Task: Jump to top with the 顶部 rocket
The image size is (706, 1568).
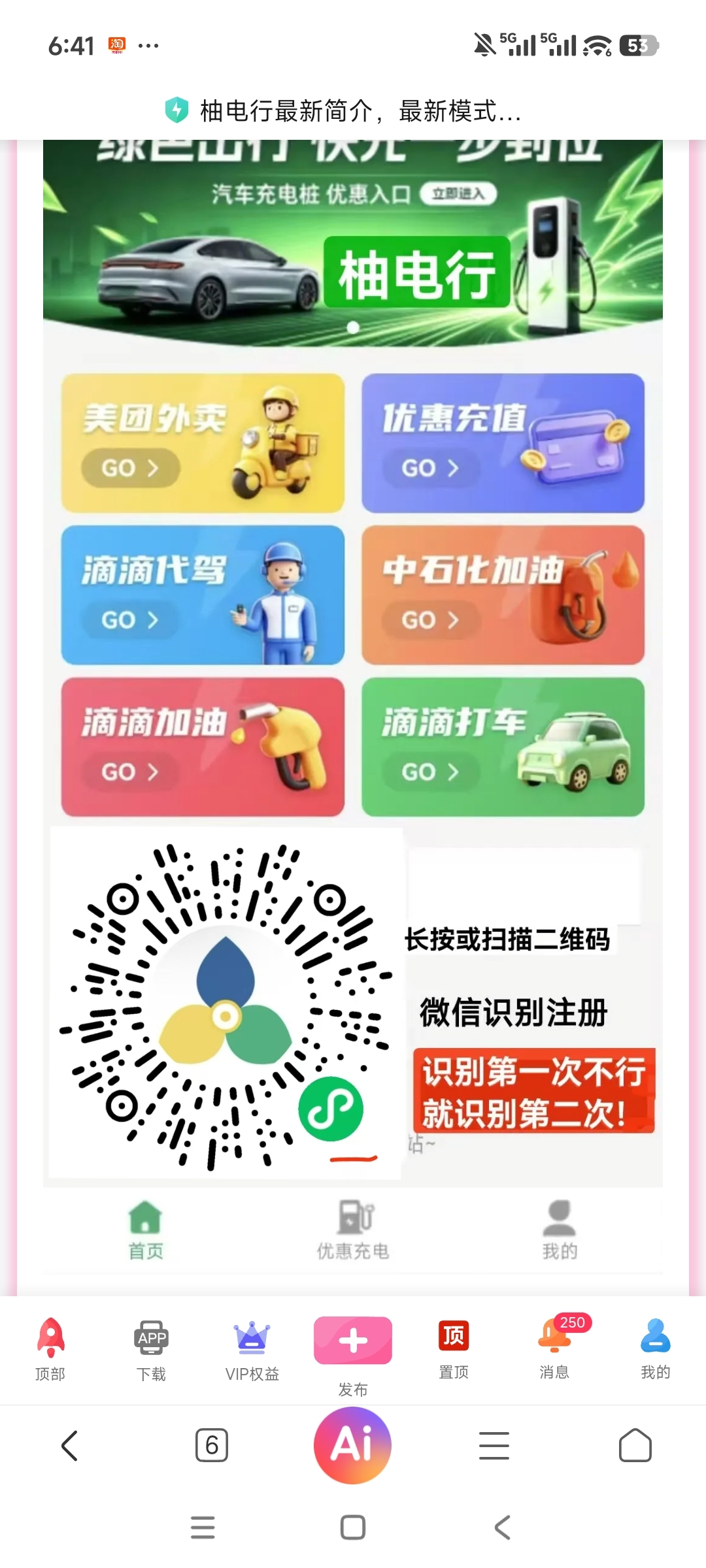Action: point(50,1349)
